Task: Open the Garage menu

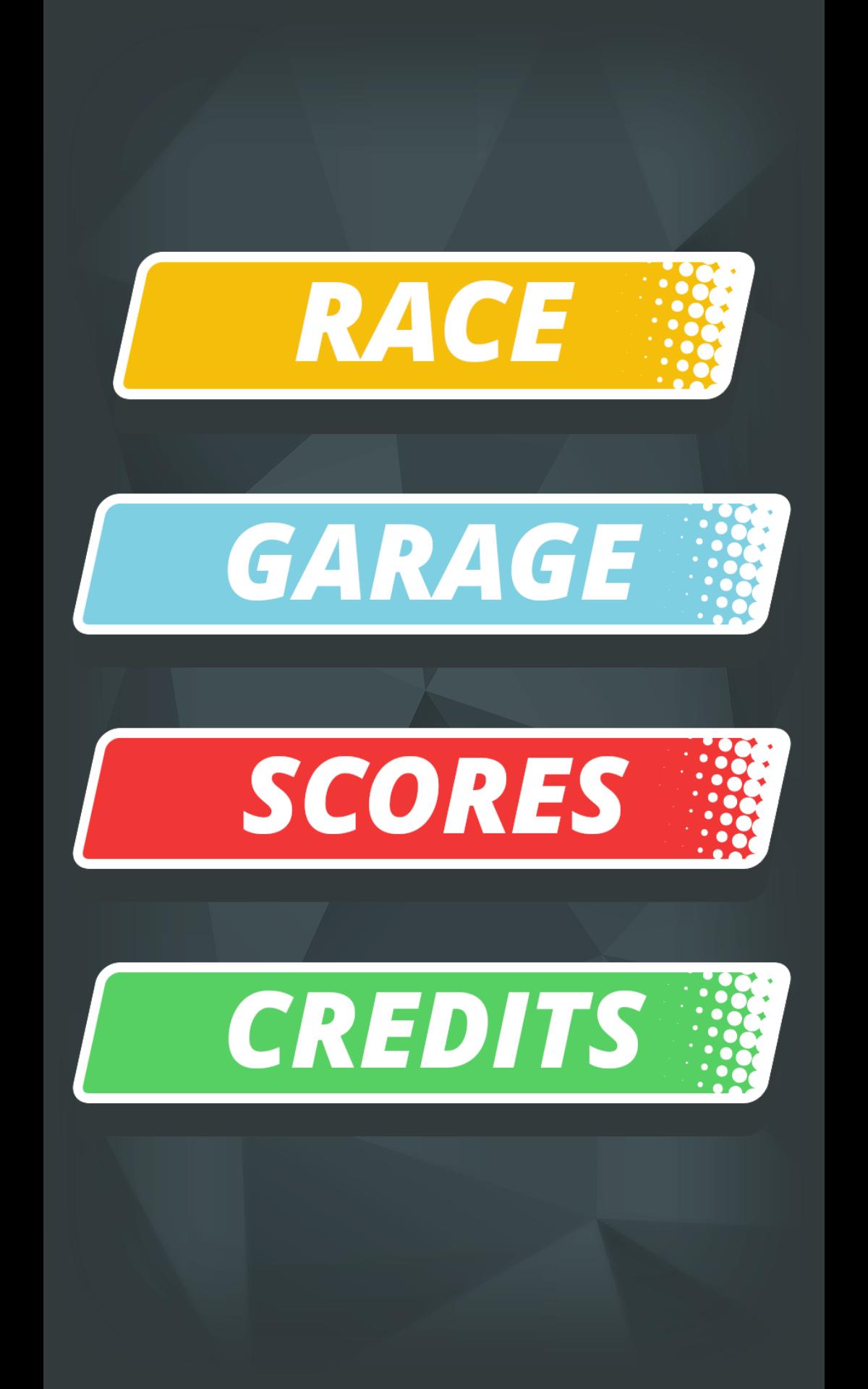Action: [432, 564]
